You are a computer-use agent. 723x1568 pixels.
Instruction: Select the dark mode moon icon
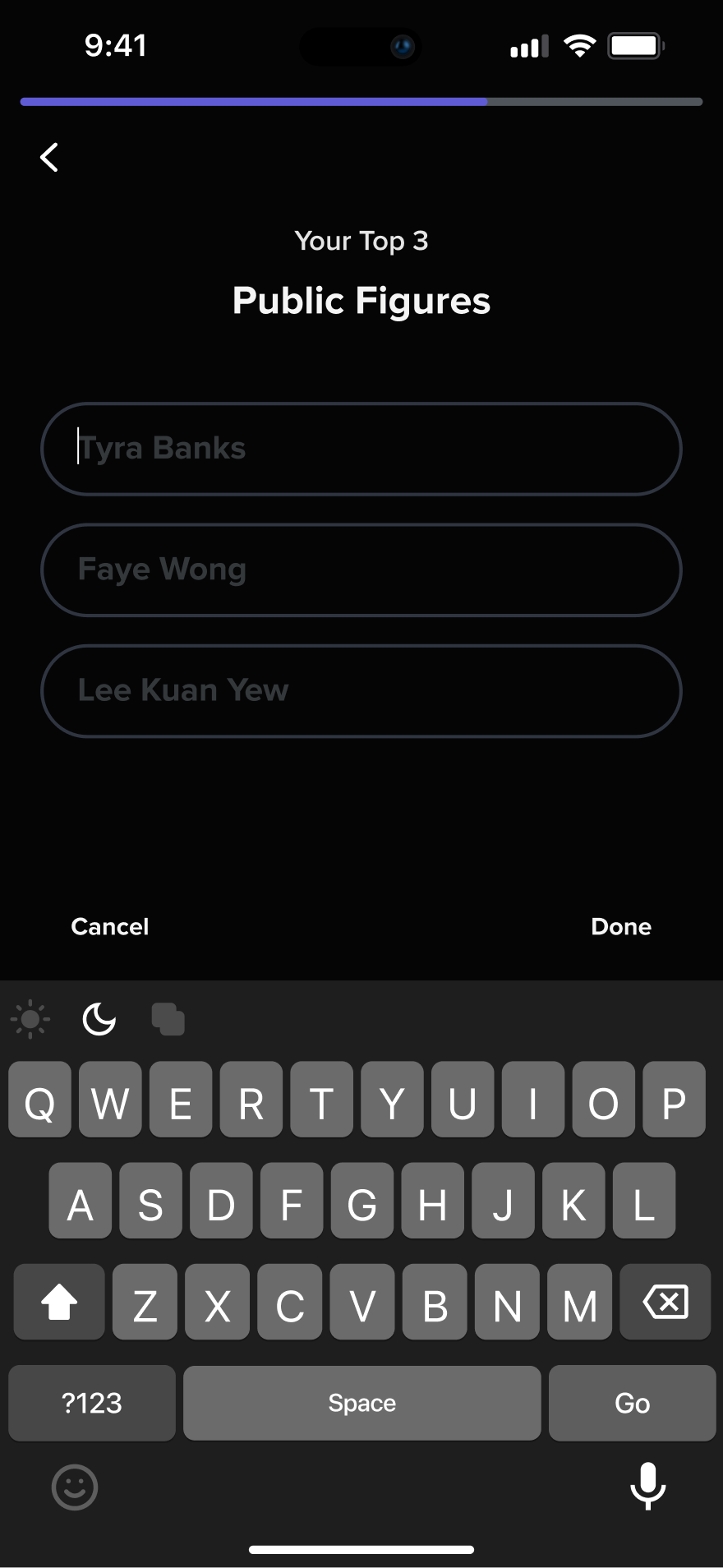99,1020
